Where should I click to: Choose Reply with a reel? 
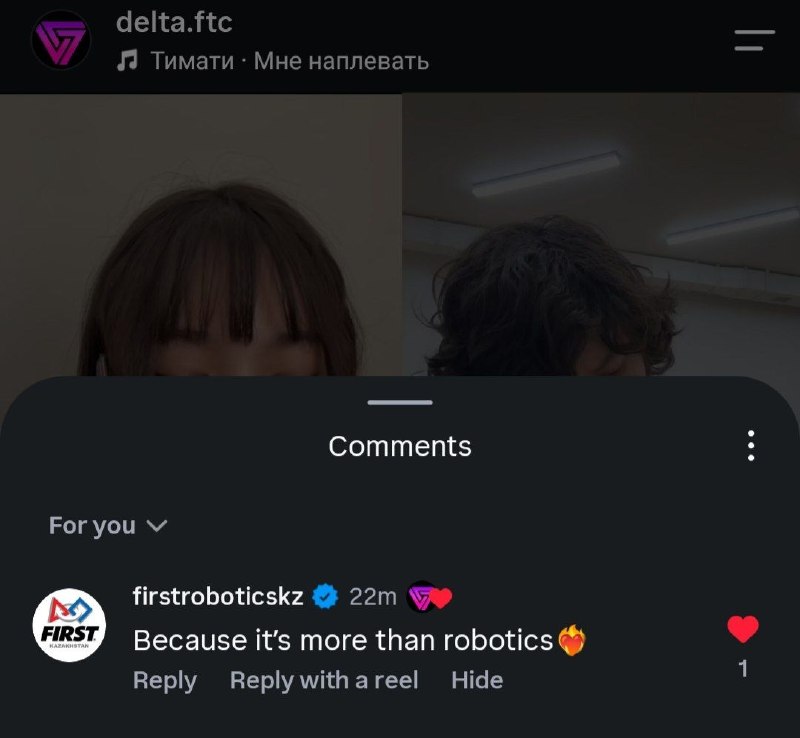click(x=324, y=680)
